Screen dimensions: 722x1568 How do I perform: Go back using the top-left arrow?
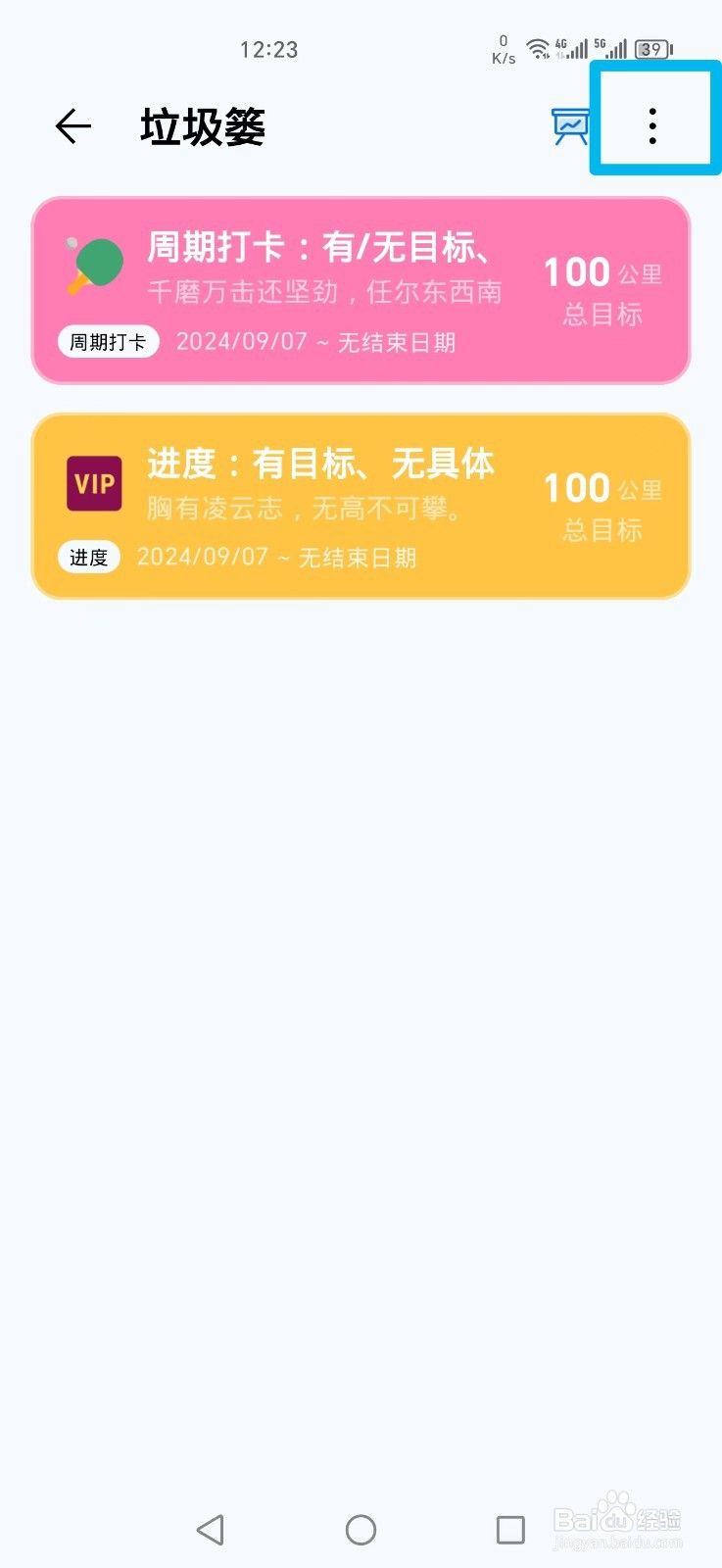[73, 126]
